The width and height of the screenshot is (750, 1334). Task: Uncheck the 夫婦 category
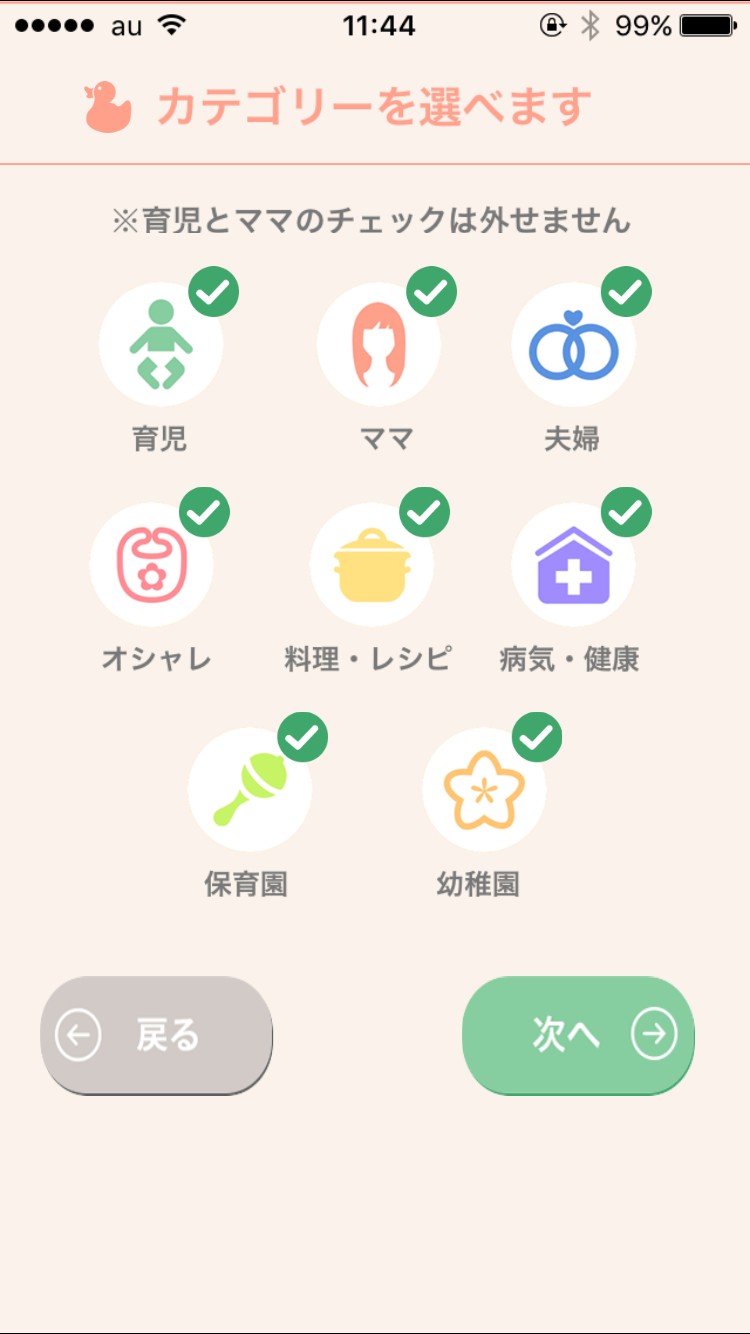click(573, 345)
